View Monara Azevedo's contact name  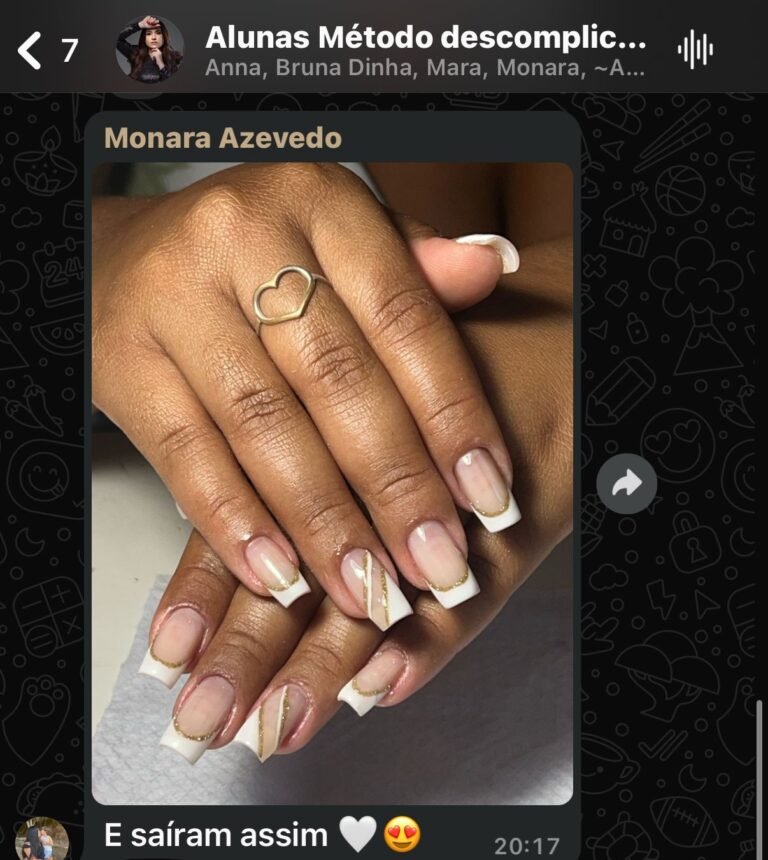point(223,138)
